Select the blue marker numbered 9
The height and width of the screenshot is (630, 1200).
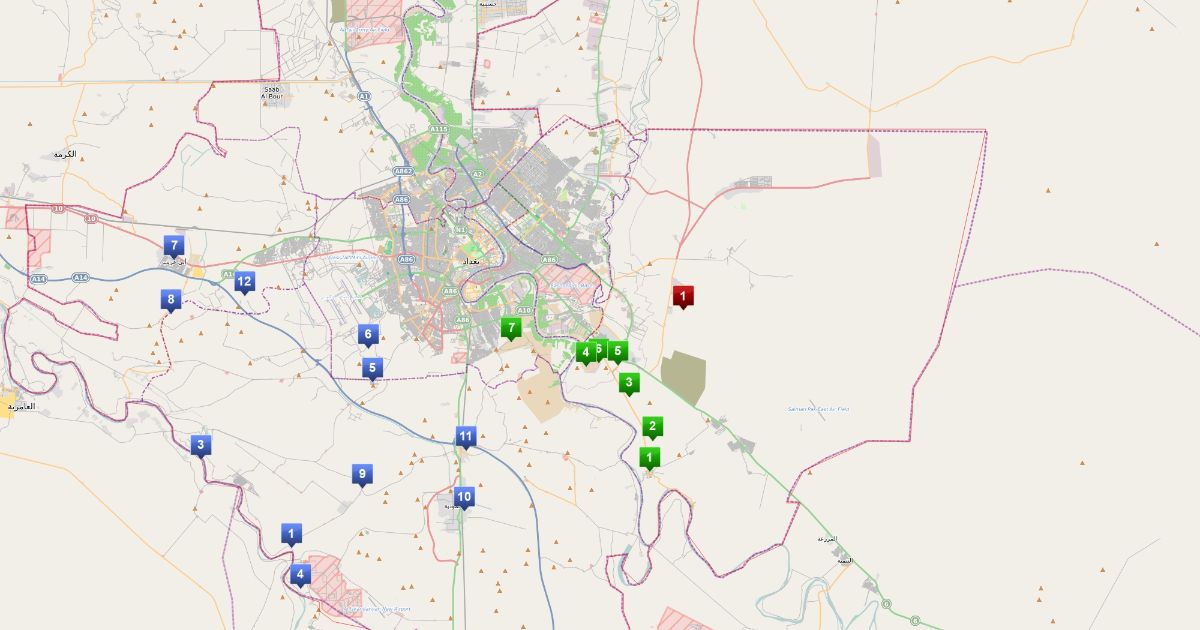363,474
